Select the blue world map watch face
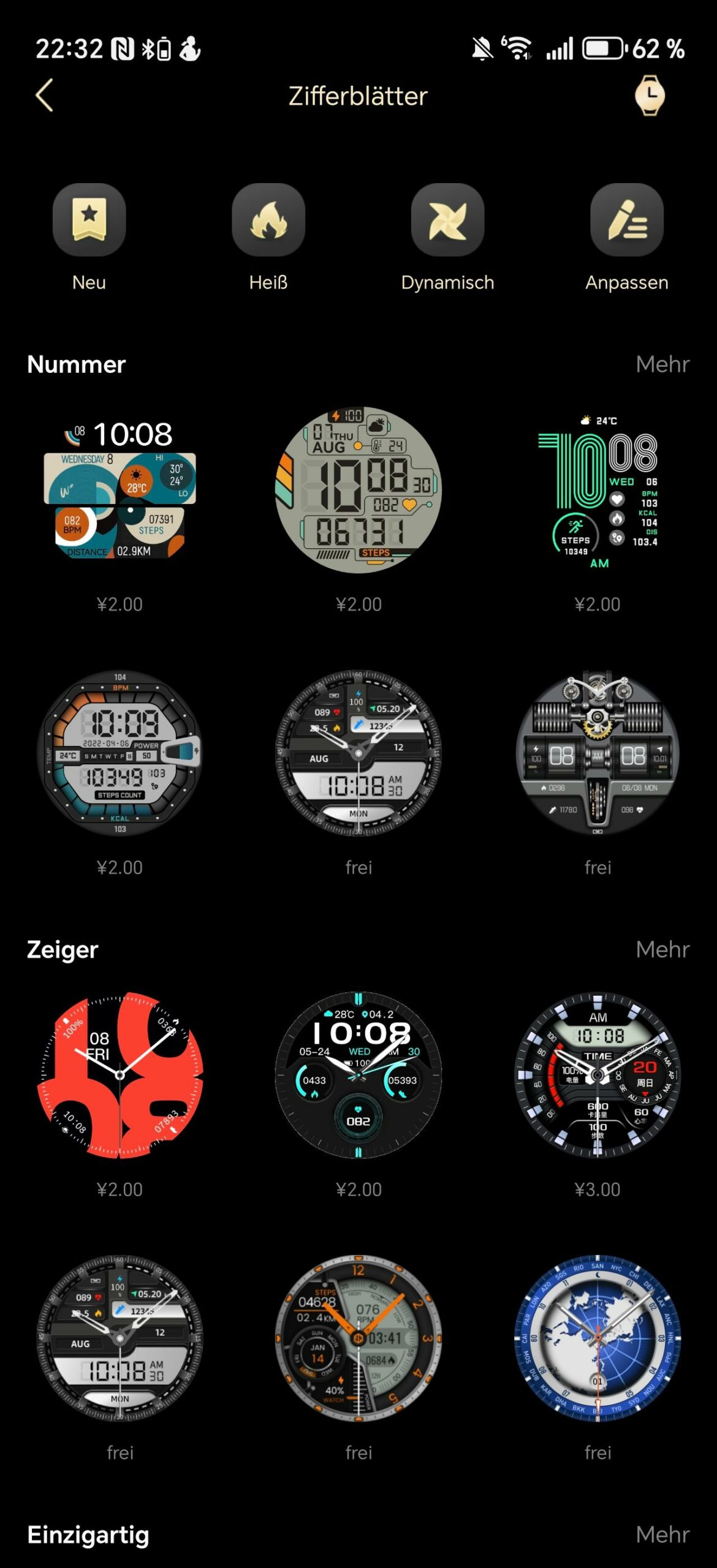 [597, 1338]
